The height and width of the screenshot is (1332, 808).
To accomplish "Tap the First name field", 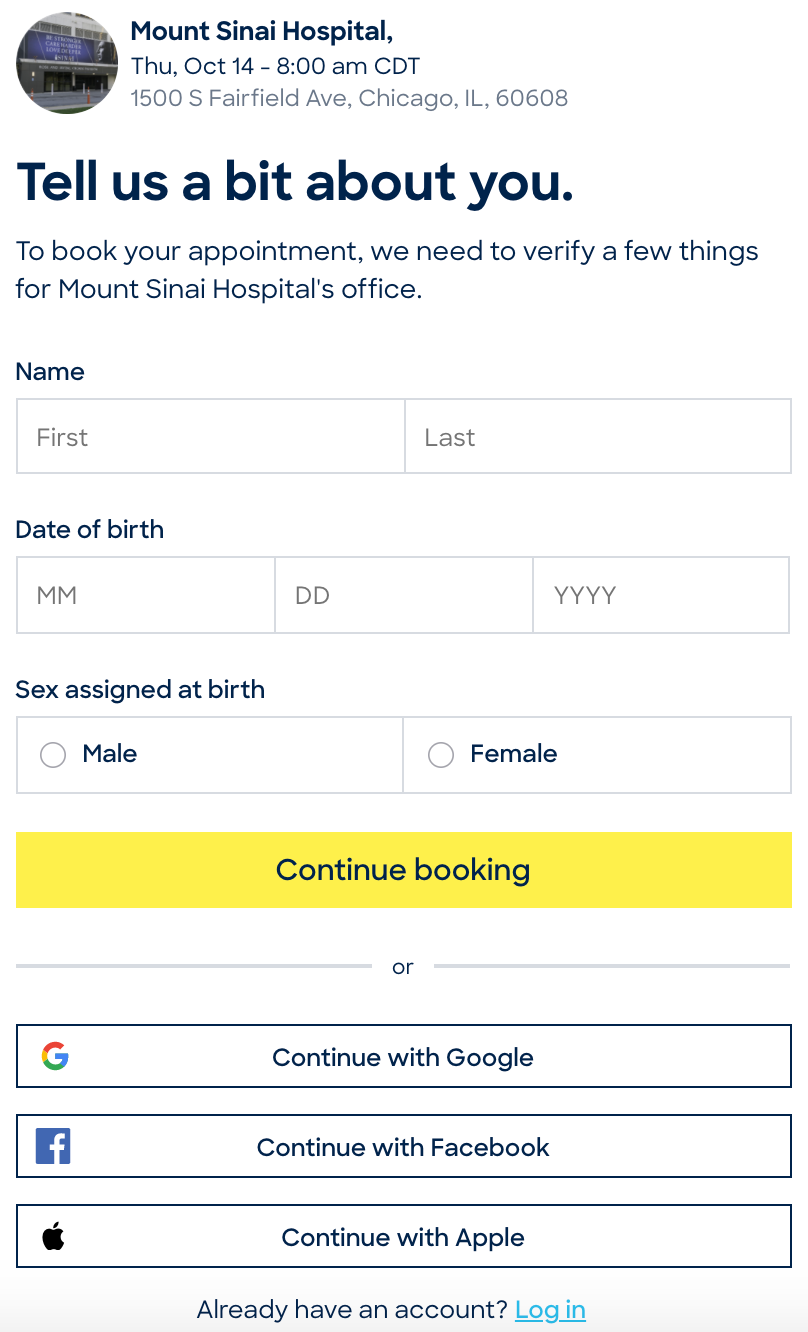I will point(210,437).
